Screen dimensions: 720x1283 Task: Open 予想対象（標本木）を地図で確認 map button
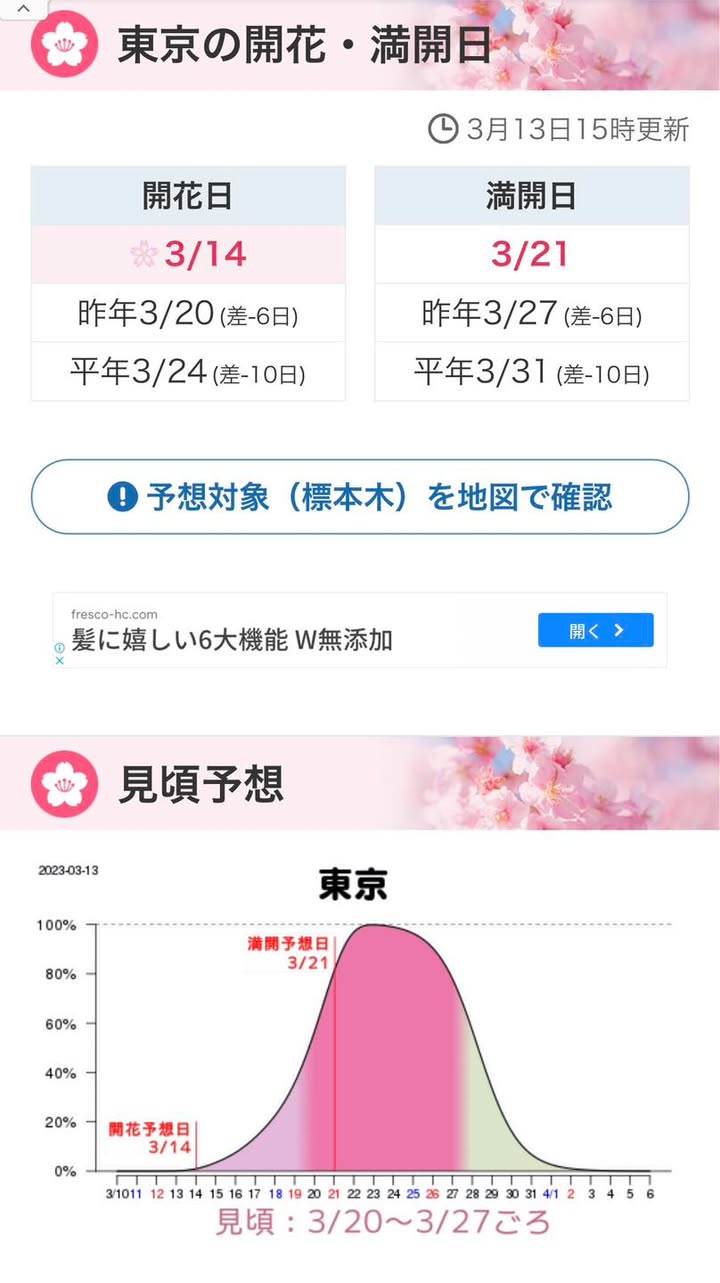[360, 497]
